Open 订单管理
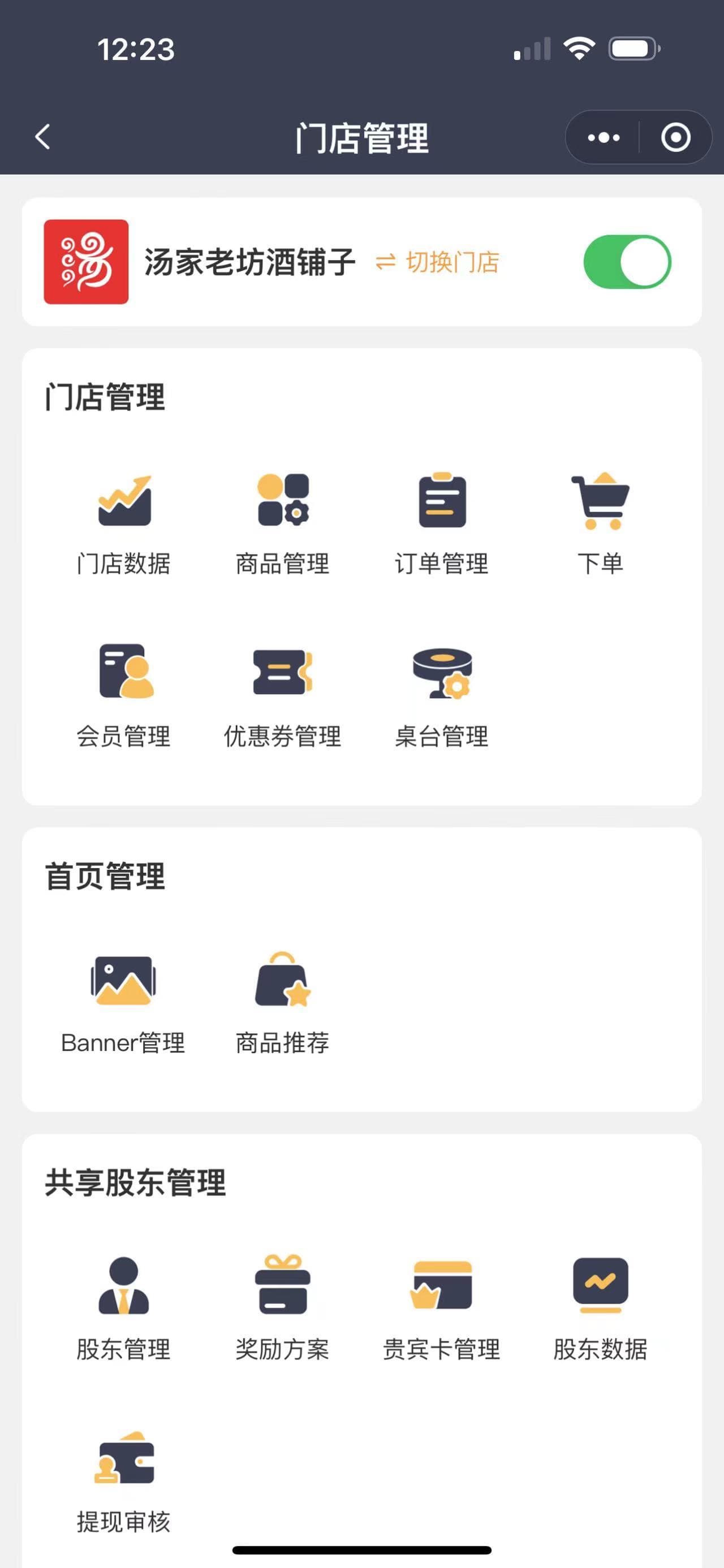This screenshot has height=1568, width=724. click(x=441, y=525)
